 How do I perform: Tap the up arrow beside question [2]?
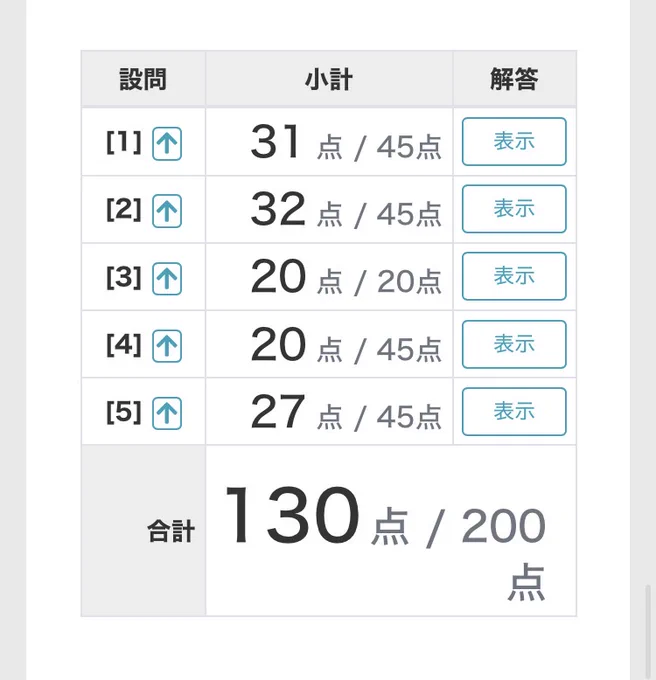coord(167,211)
